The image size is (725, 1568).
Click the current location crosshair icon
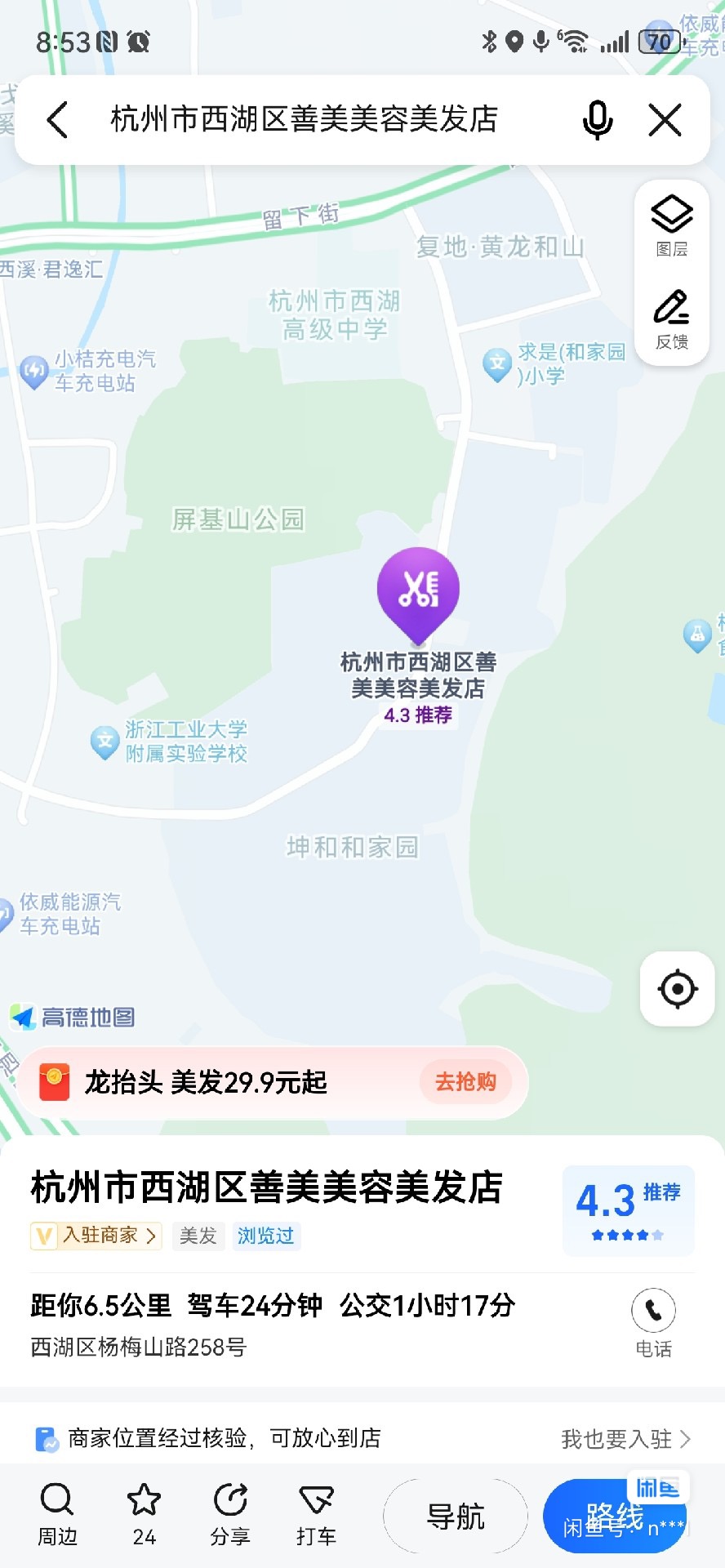coord(676,988)
